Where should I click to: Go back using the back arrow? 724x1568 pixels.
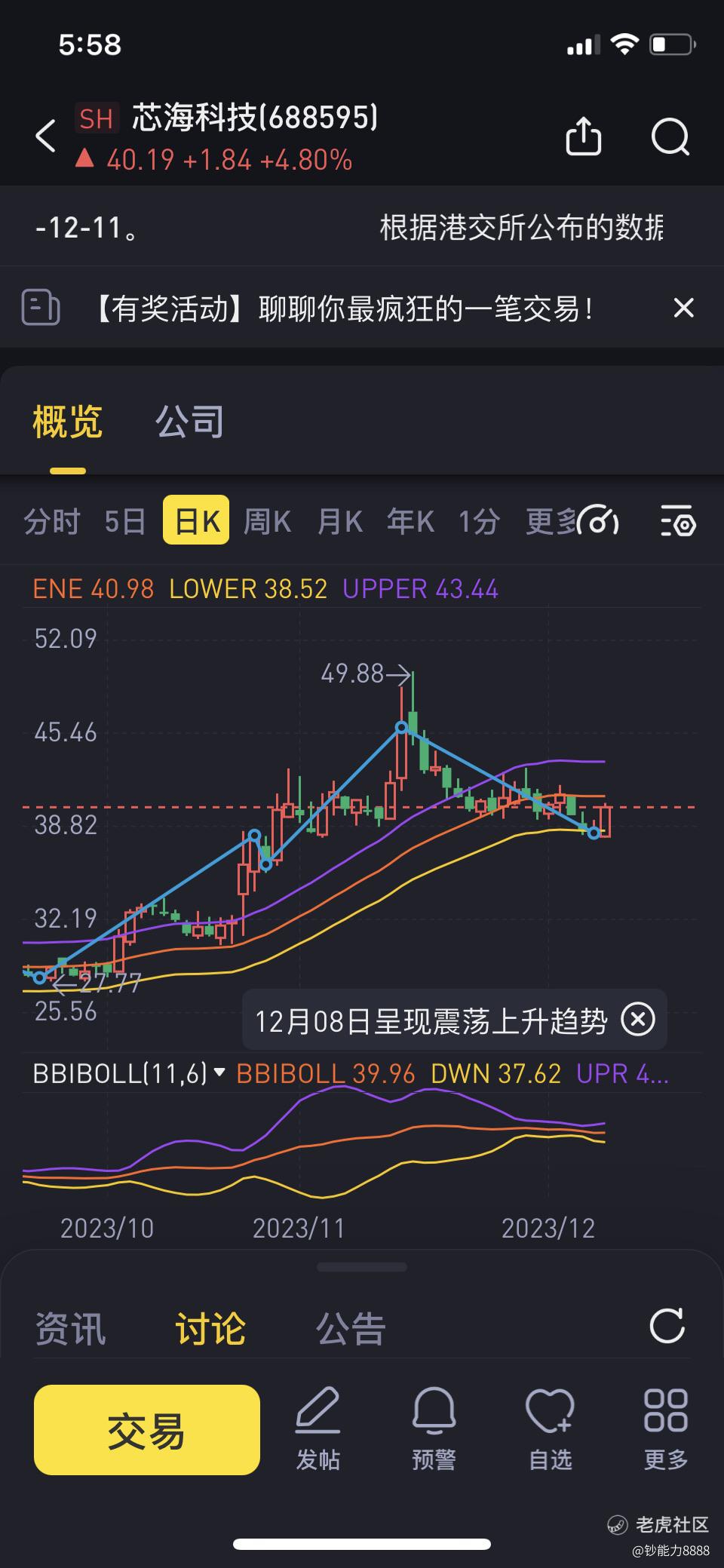click(46, 137)
